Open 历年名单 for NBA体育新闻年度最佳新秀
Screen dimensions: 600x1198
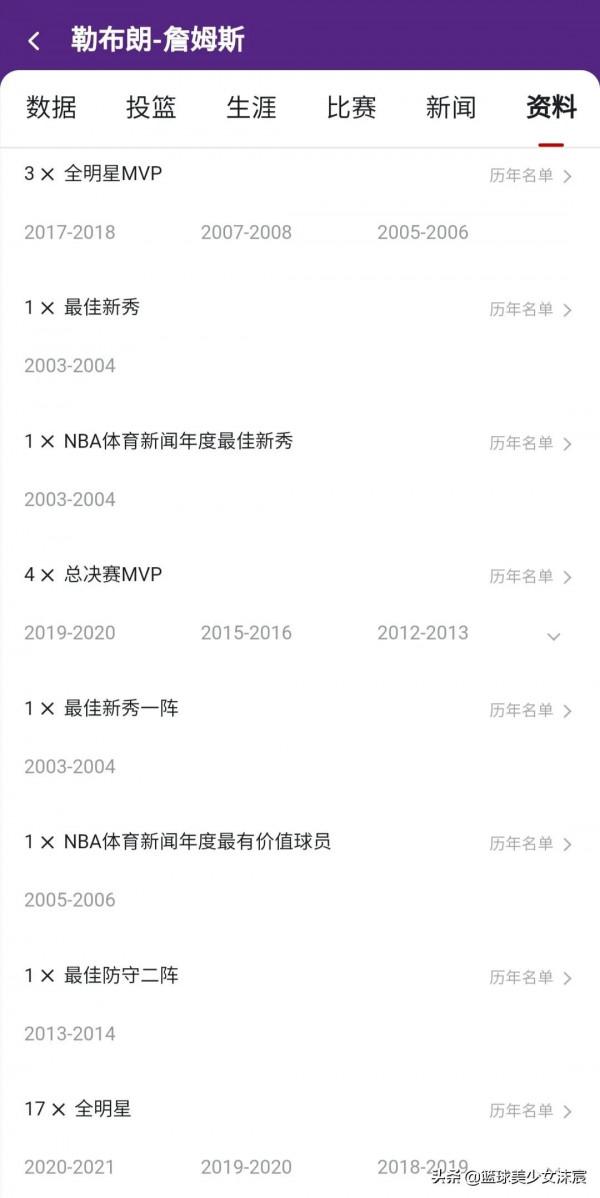pos(530,443)
